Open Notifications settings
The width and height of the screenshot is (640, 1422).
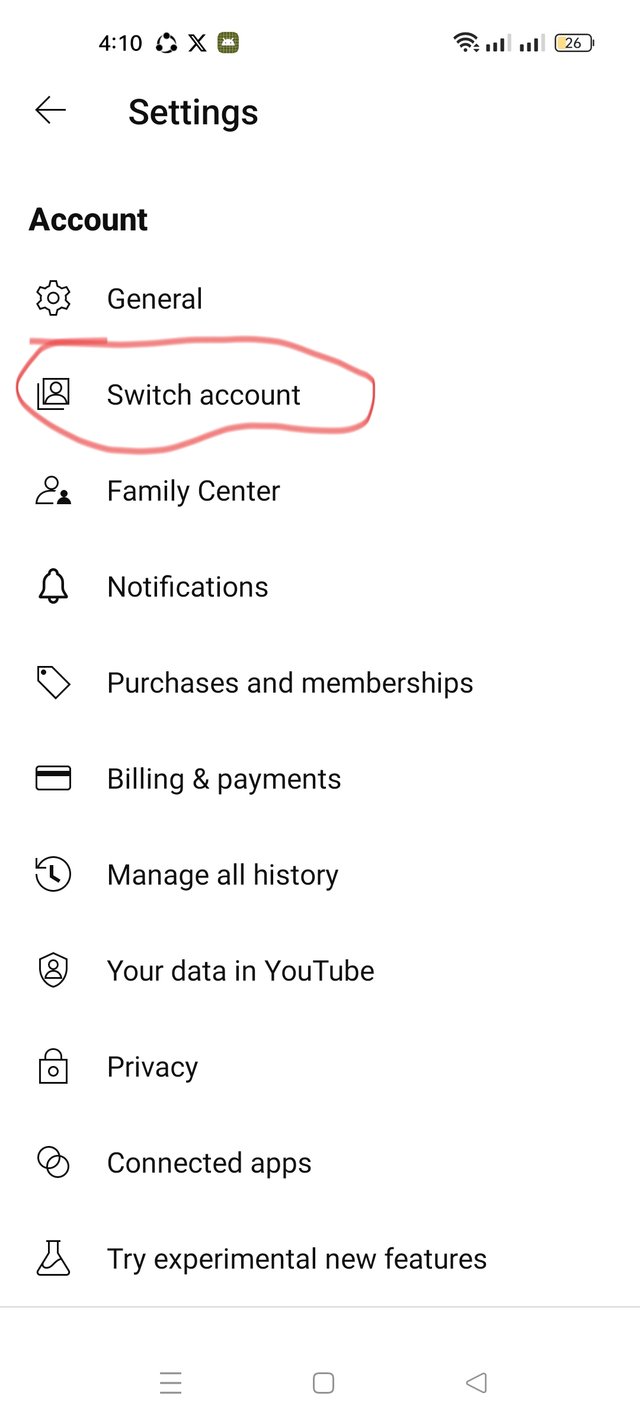pyautogui.click(x=187, y=587)
